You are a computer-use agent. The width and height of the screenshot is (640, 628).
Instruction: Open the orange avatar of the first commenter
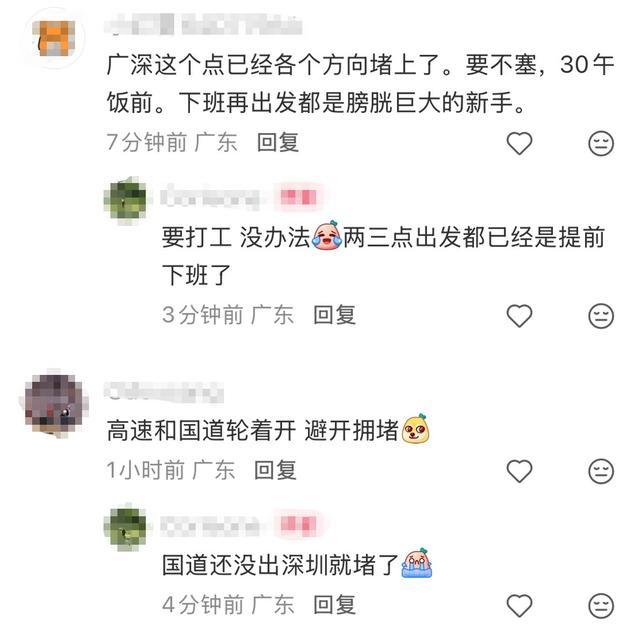click(x=54, y=38)
